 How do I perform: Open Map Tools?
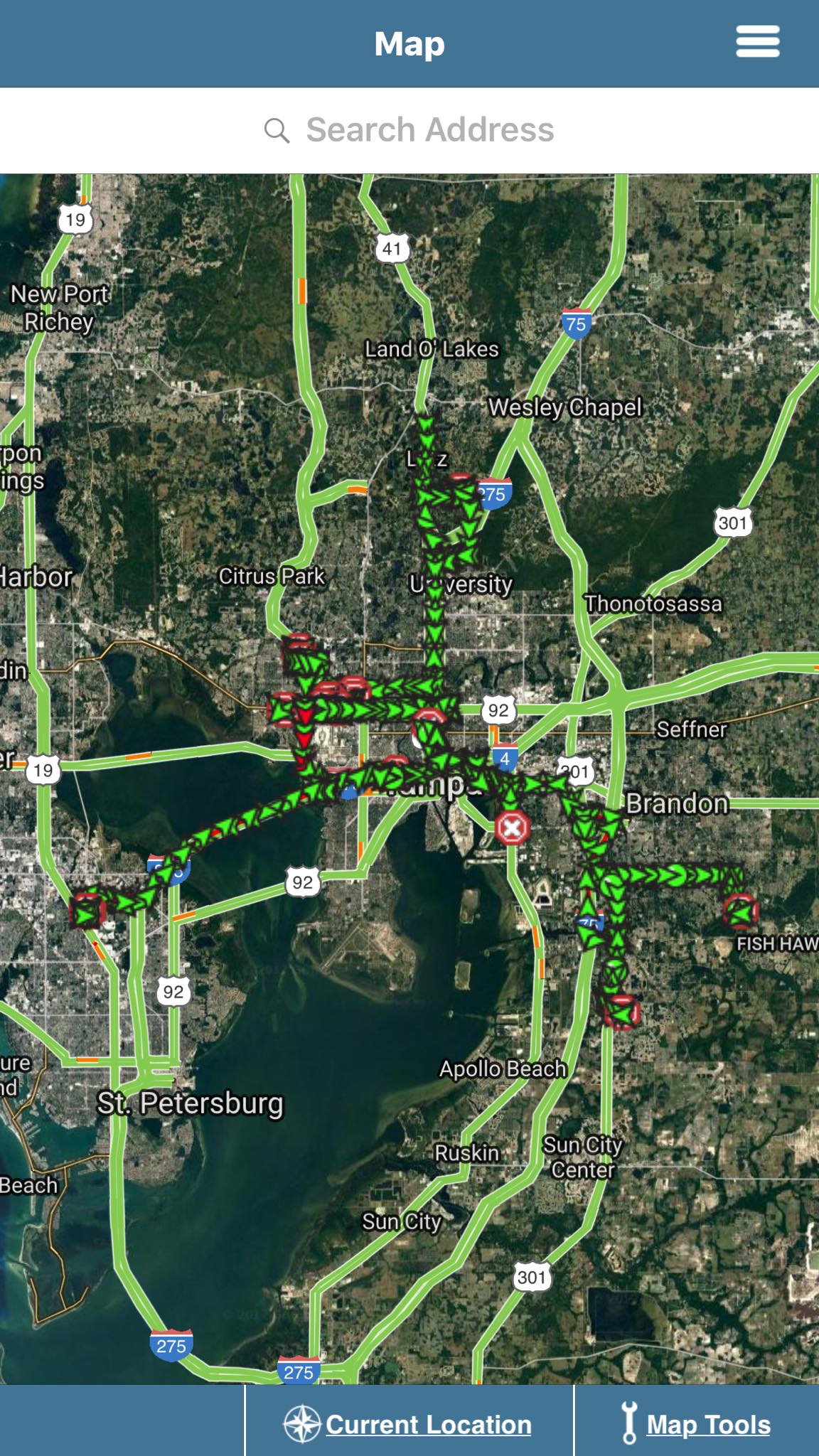click(x=696, y=1424)
